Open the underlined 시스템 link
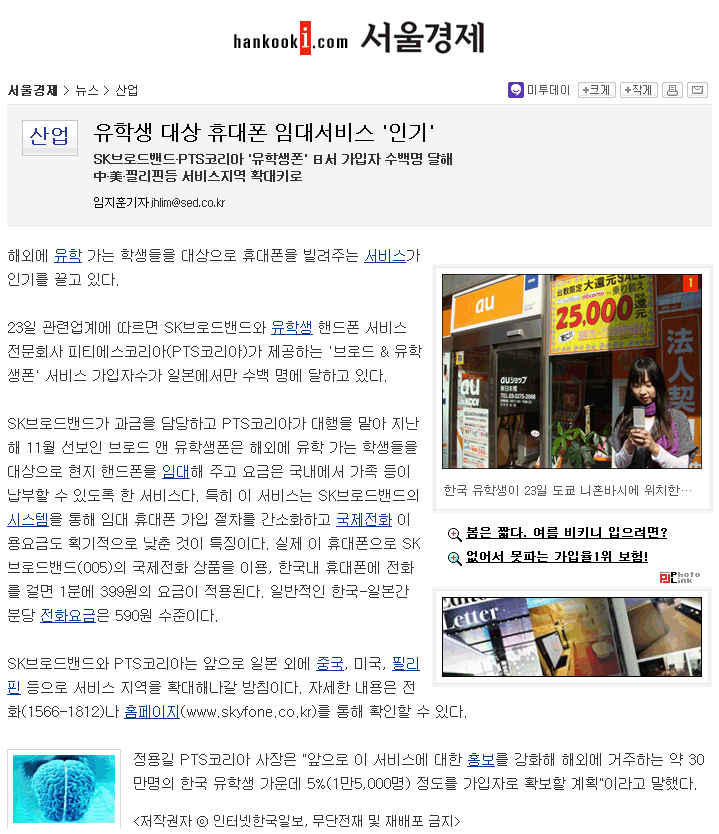 click(x=27, y=519)
